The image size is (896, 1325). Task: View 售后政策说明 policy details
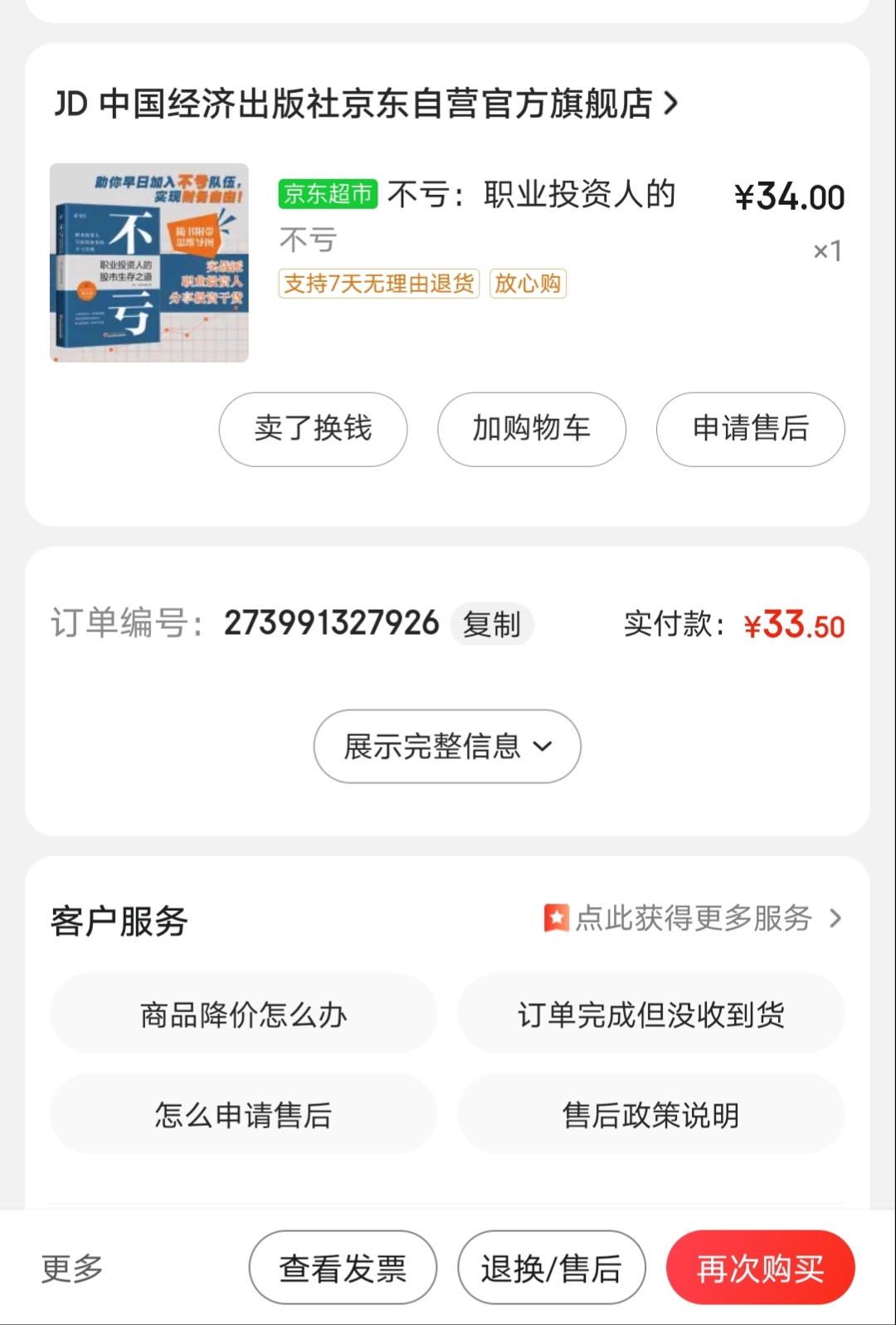point(651,1114)
